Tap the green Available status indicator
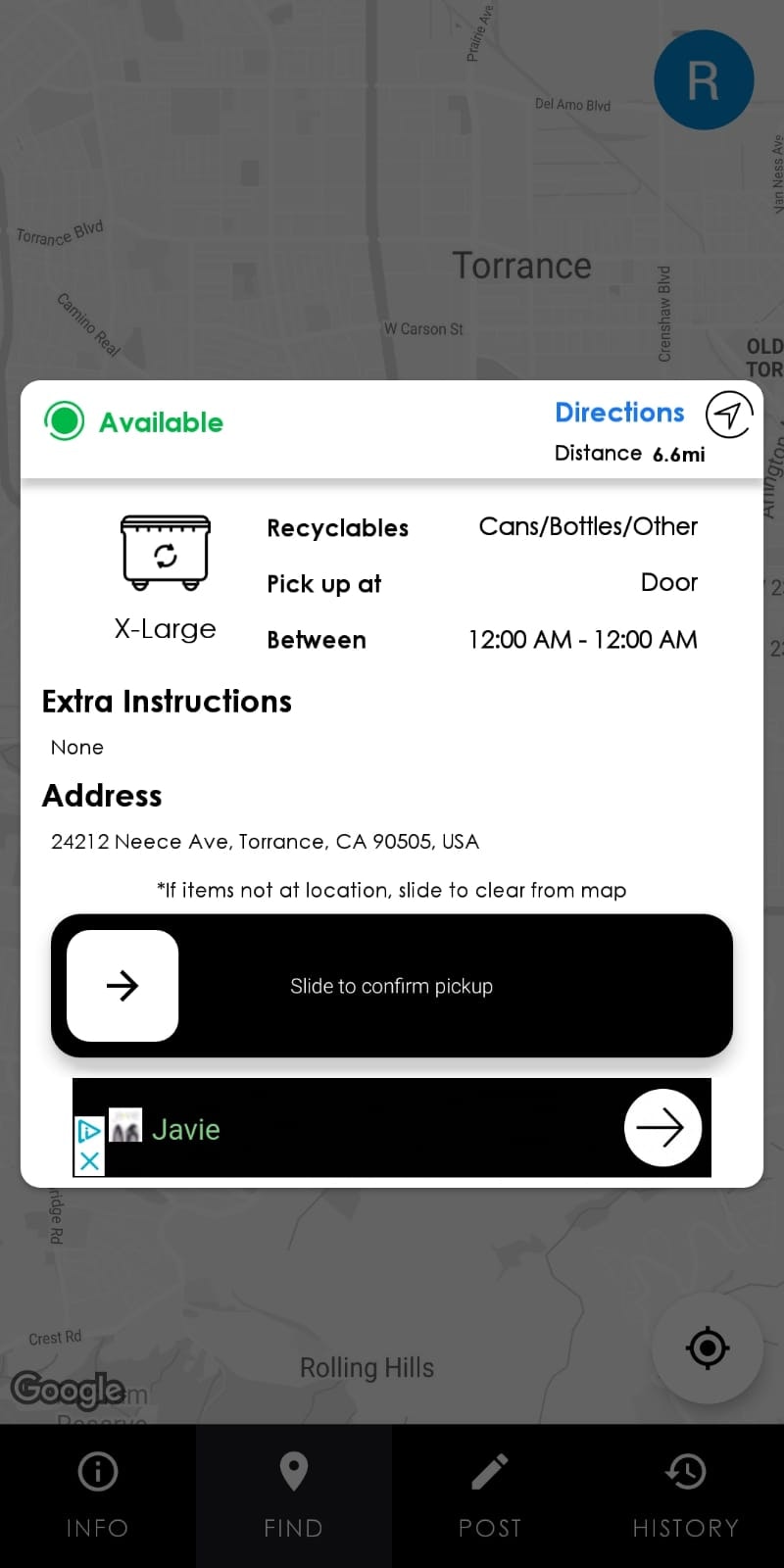 64,420
